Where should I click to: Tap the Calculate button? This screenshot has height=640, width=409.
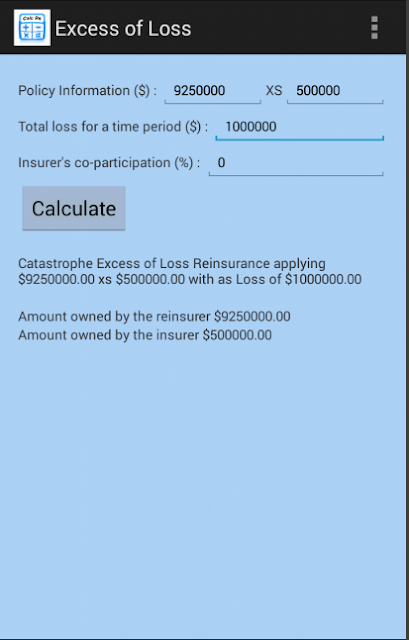(x=74, y=208)
